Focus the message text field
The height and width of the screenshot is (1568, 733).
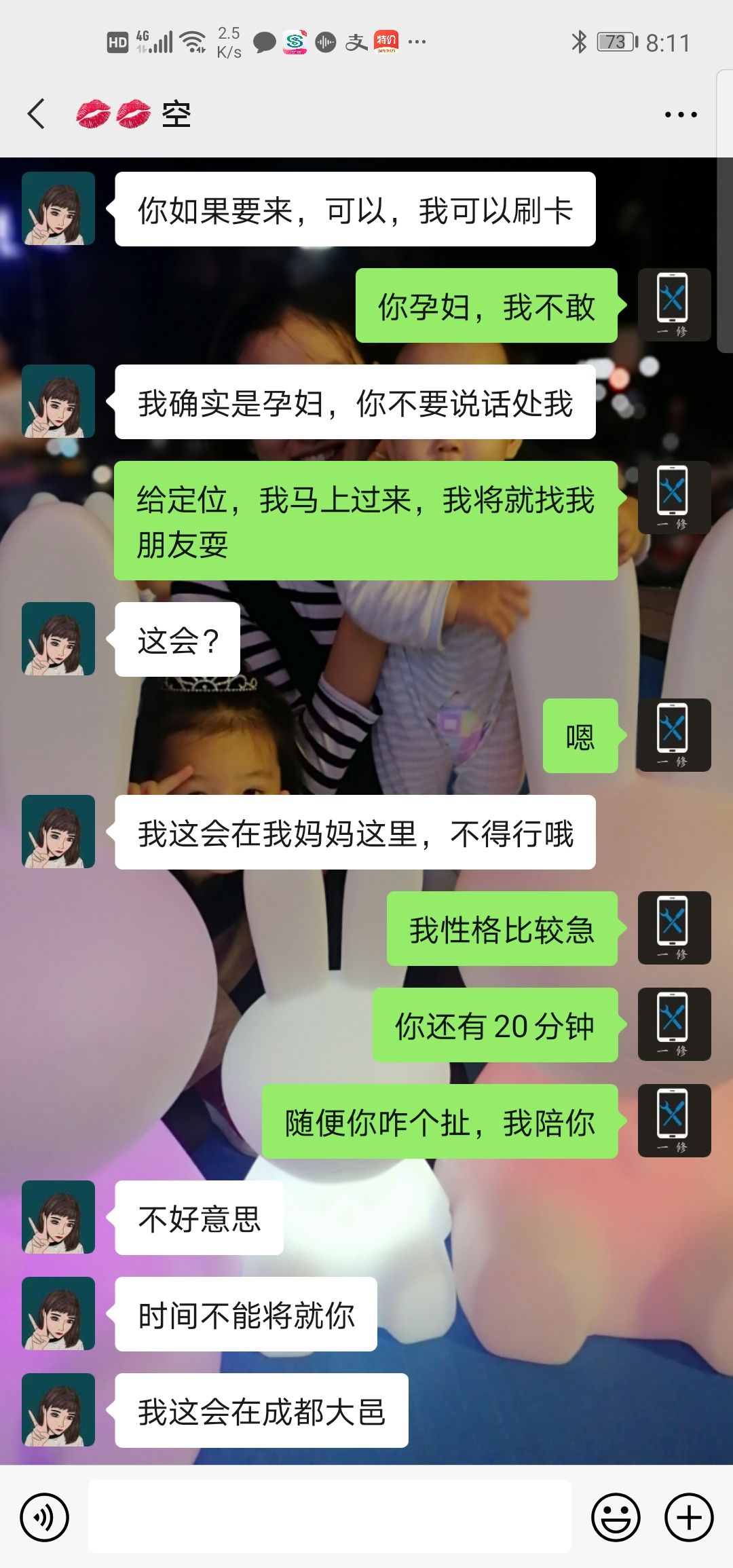(x=329, y=1517)
